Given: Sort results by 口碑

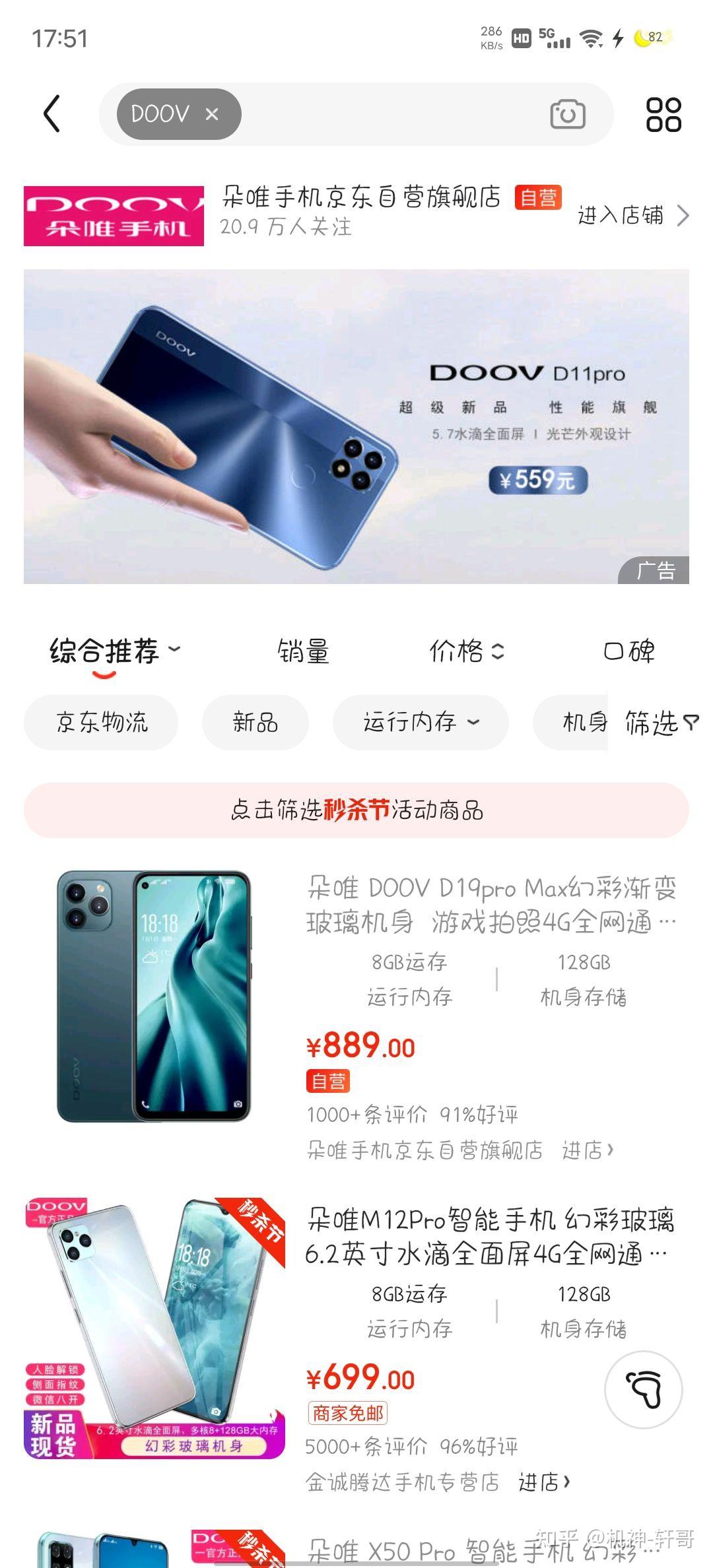Looking at the screenshot, I should coord(629,651).
